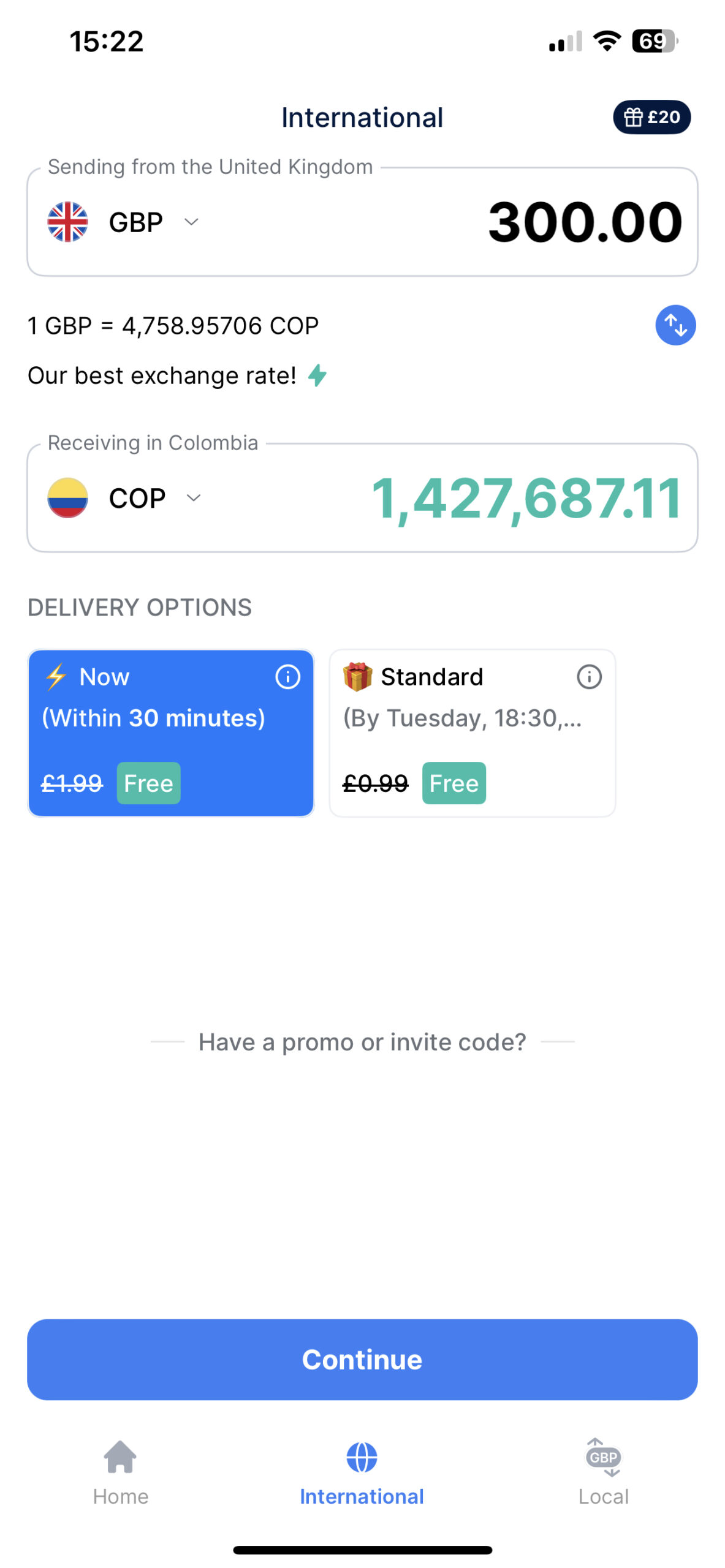Show info for Standard delivery
The width and height of the screenshot is (725, 1568).
pos(589,677)
